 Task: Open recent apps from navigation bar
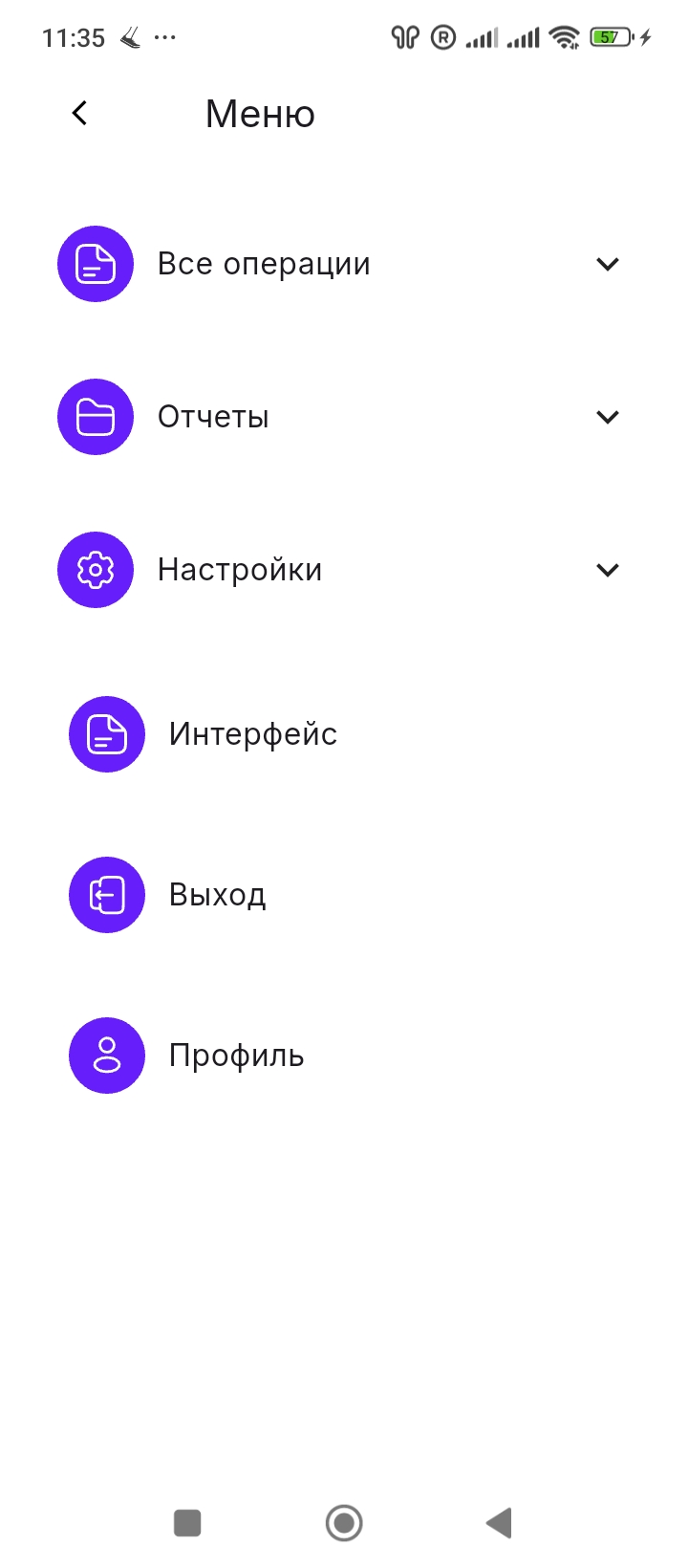coord(187,1523)
